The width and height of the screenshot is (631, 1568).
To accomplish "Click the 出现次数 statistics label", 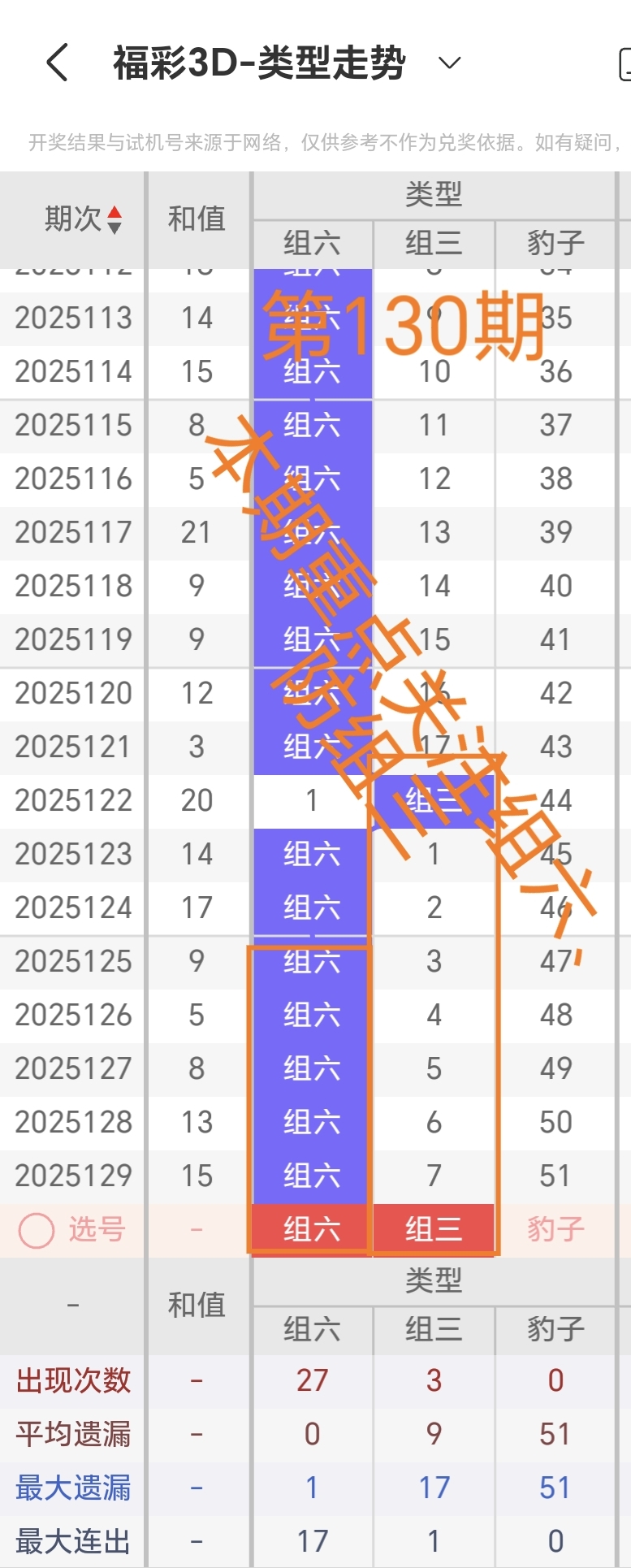I will [74, 1380].
